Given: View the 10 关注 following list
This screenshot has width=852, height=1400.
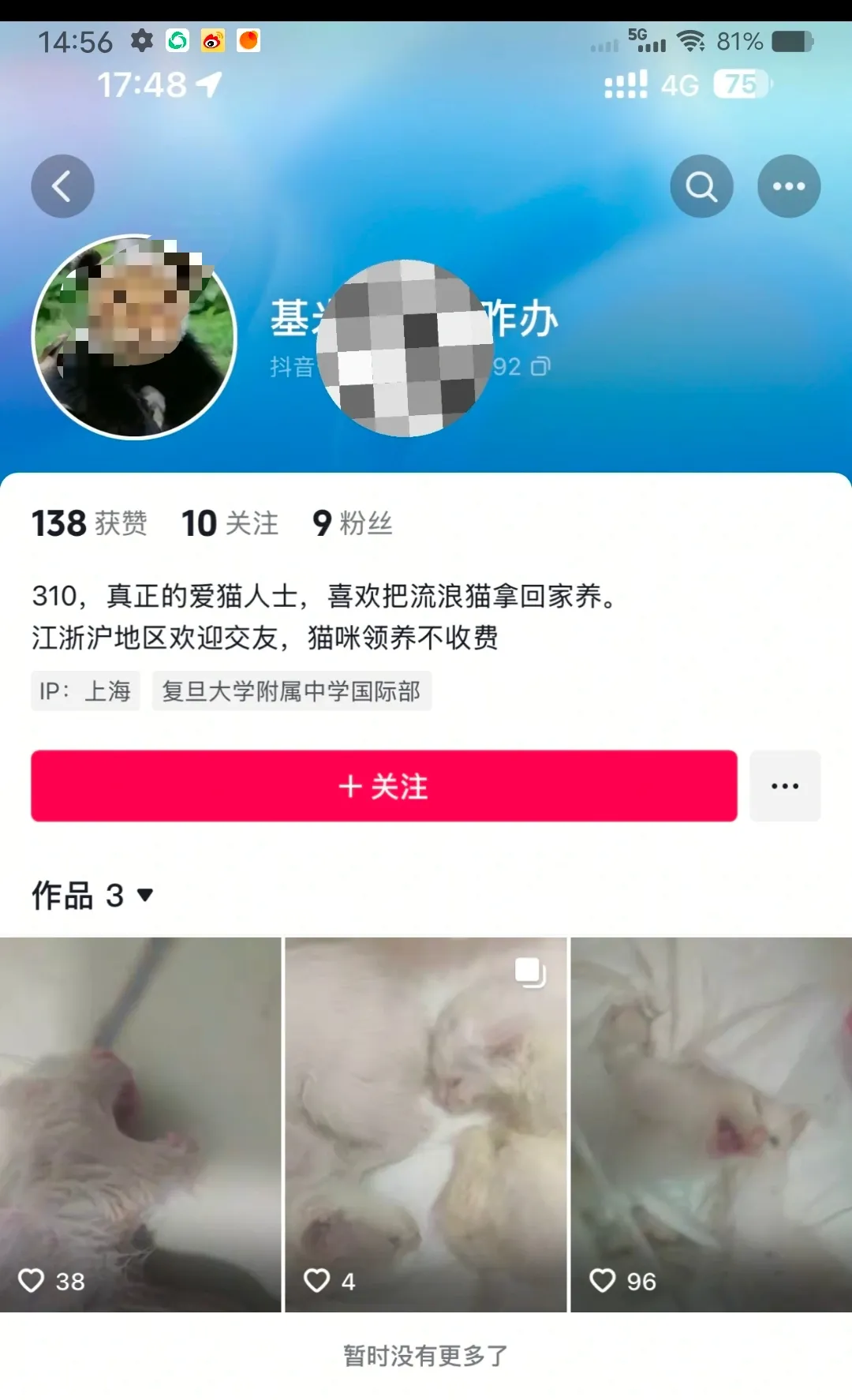Looking at the screenshot, I should 230,523.
